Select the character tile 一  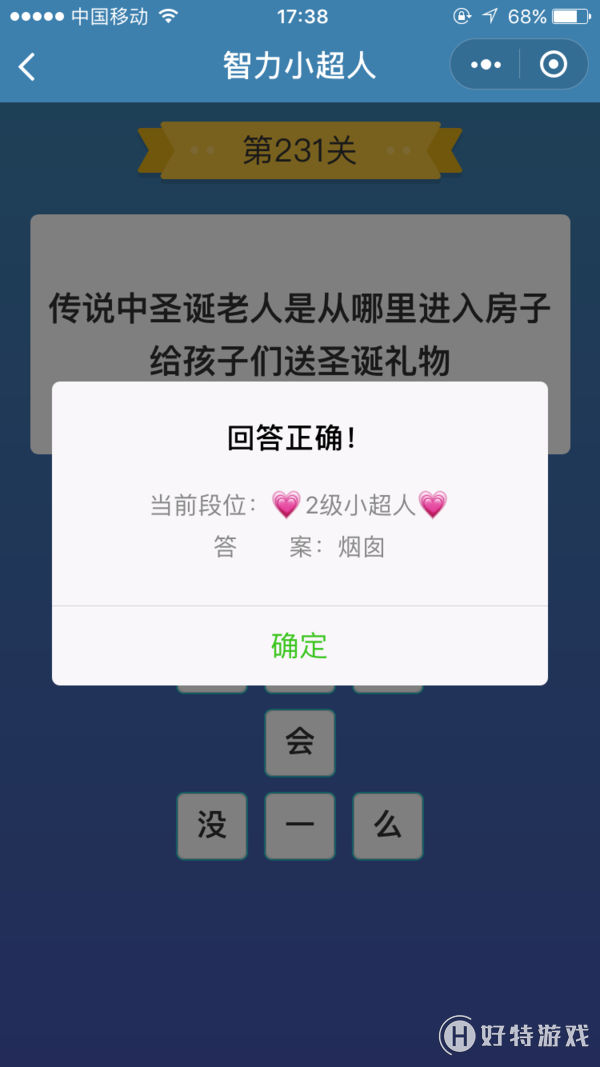tap(299, 826)
